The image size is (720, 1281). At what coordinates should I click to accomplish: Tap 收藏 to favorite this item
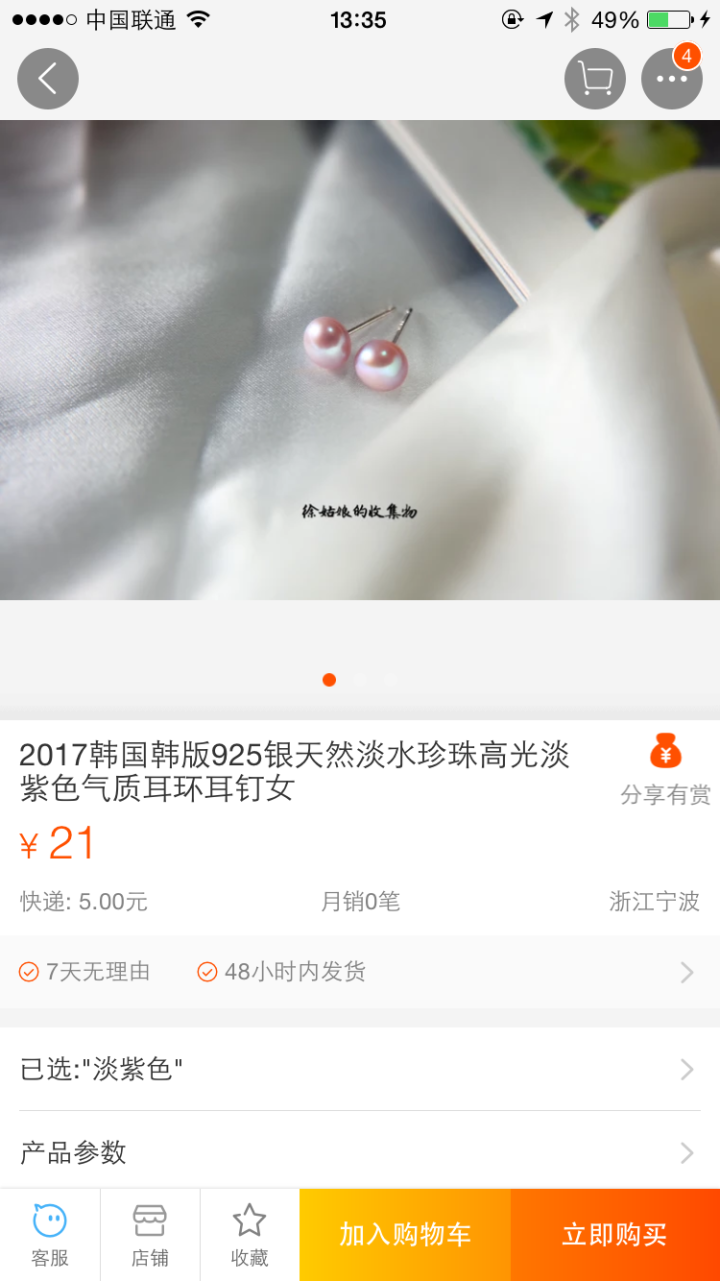coord(249,1235)
